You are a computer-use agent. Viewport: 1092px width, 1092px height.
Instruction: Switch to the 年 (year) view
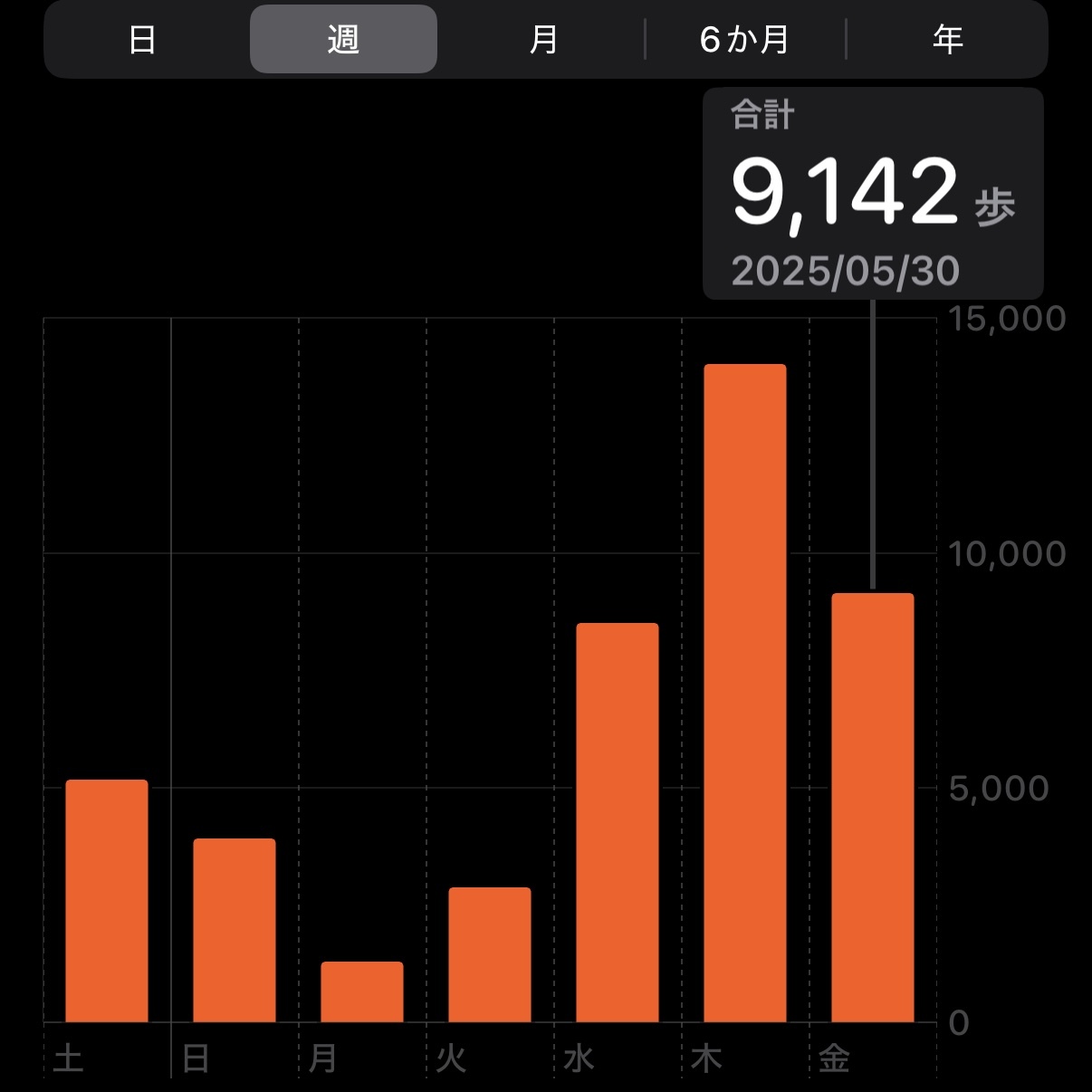947,40
